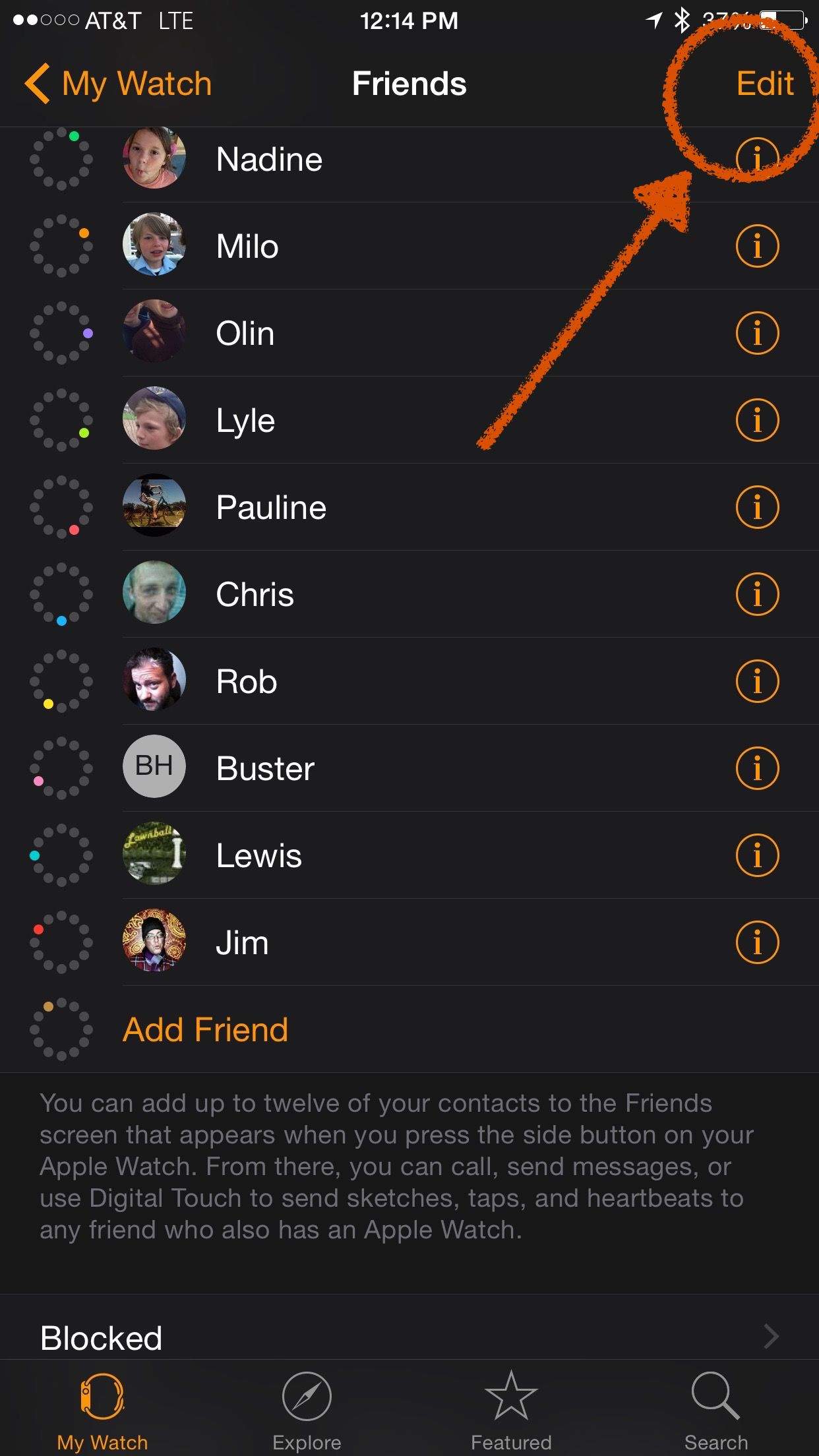Open info for Nadine
The width and height of the screenshot is (819, 1456).
(756, 158)
